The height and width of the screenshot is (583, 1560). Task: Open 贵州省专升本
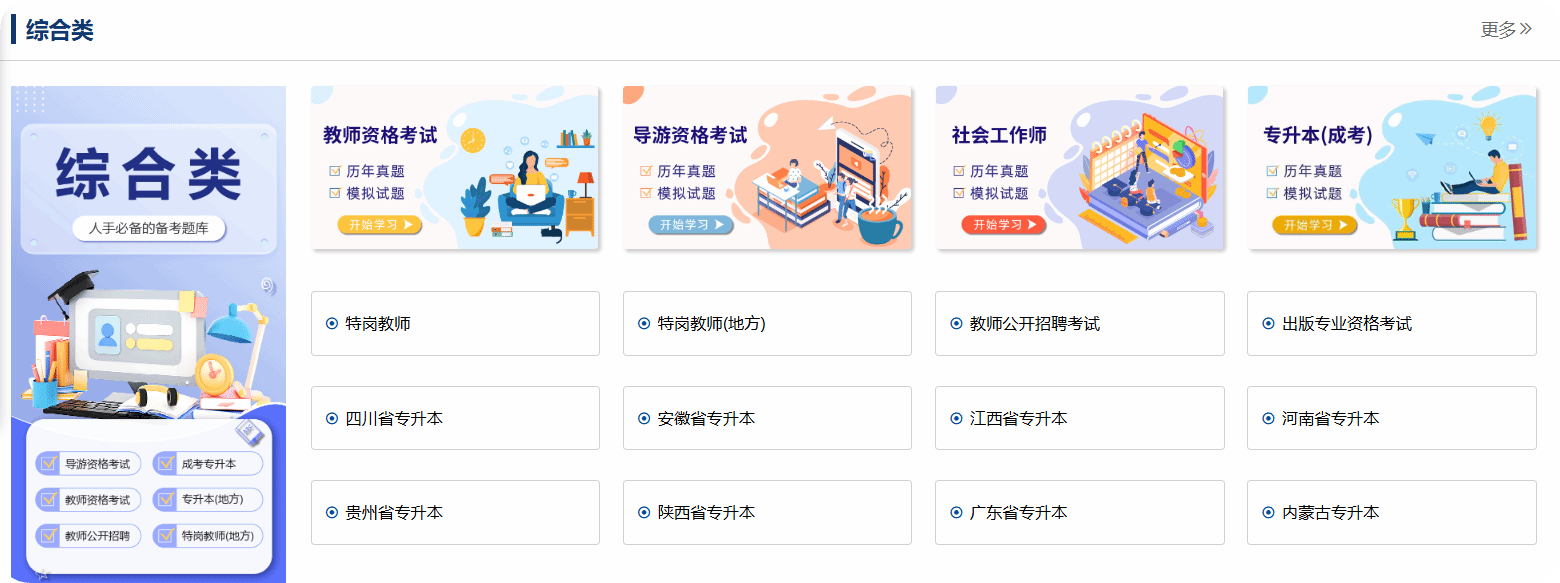(x=455, y=512)
